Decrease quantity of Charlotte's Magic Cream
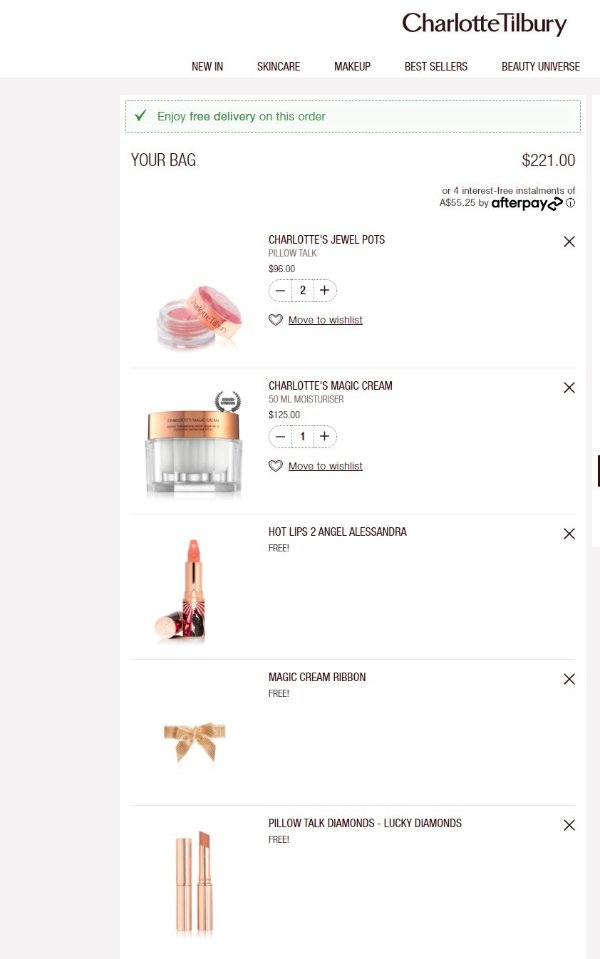Viewport: 600px width, 959px height. click(281, 436)
